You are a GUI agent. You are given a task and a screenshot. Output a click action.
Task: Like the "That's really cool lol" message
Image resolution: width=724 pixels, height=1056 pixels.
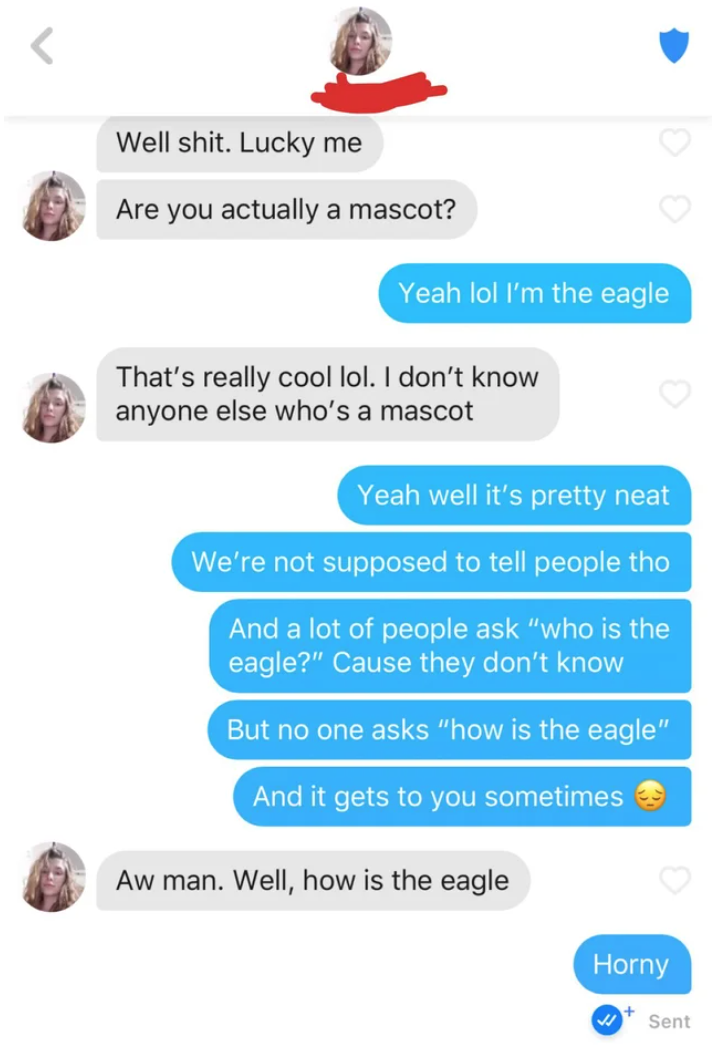point(675,394)
